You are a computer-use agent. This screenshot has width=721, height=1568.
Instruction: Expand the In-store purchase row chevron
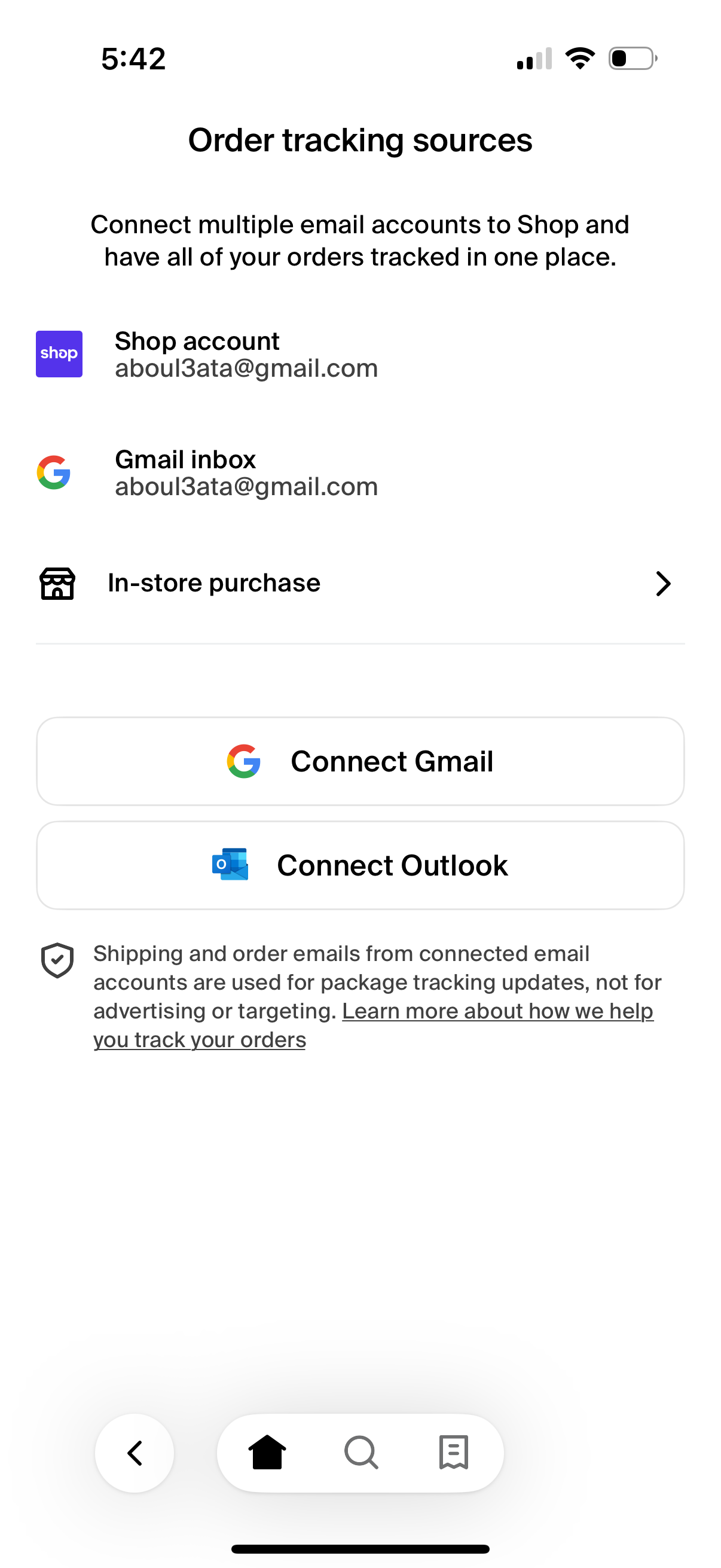click(664, 583)
